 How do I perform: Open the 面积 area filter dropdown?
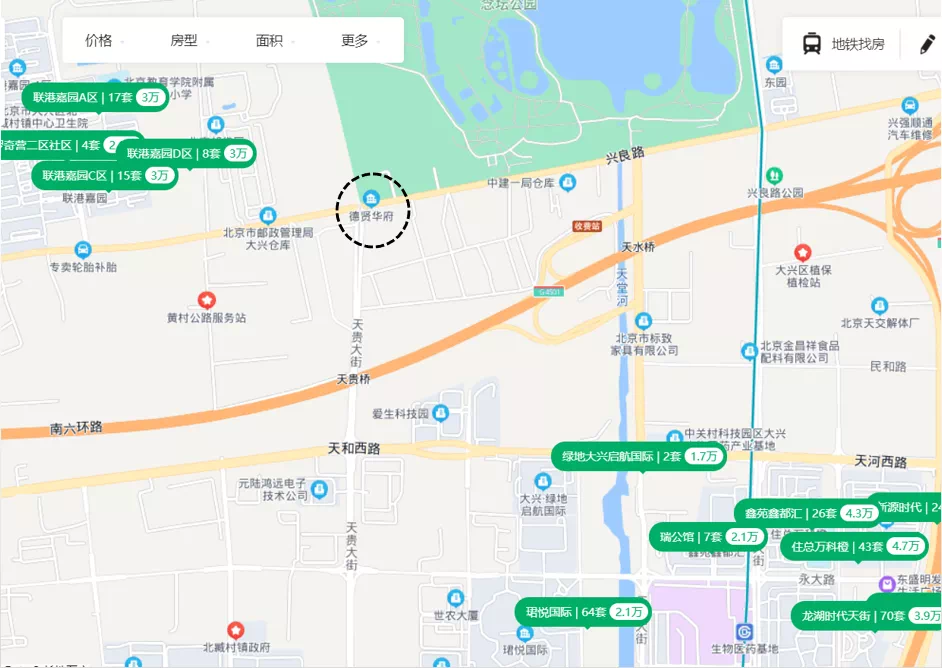tap(275, 41)
